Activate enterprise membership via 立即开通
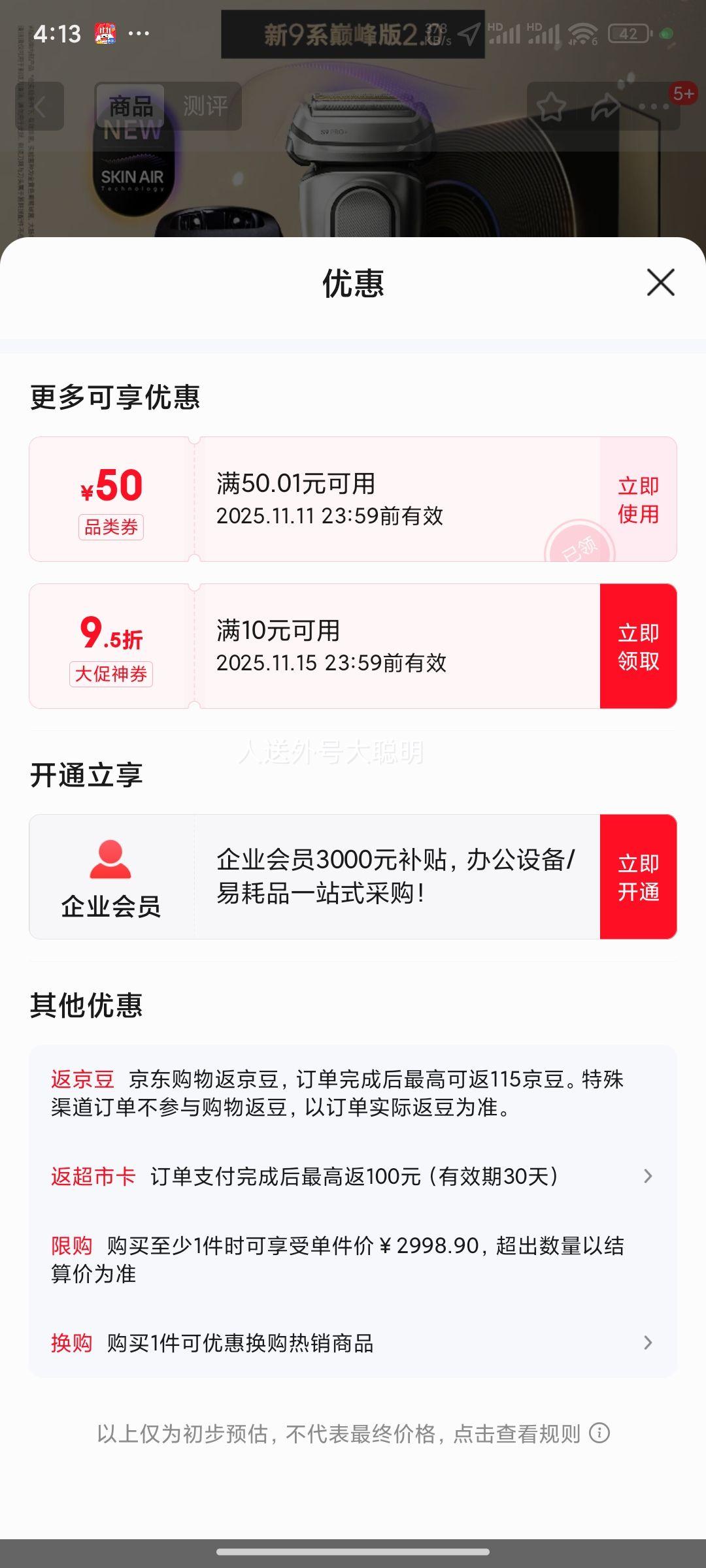Screen dimensions: 706x1568 [x=637, y=874]
